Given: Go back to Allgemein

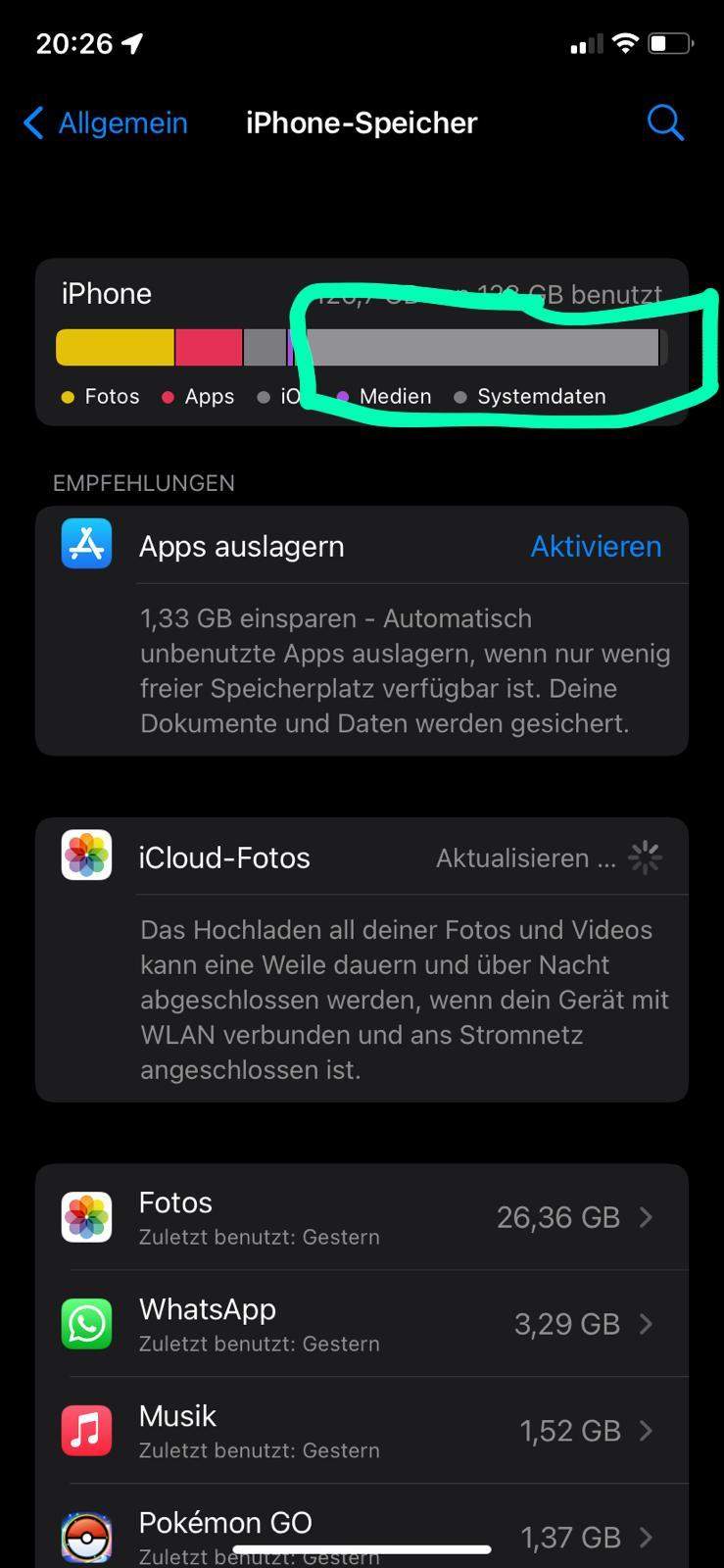Looking at the screenshot, I should pyautogui.click(x=105, y=122).
